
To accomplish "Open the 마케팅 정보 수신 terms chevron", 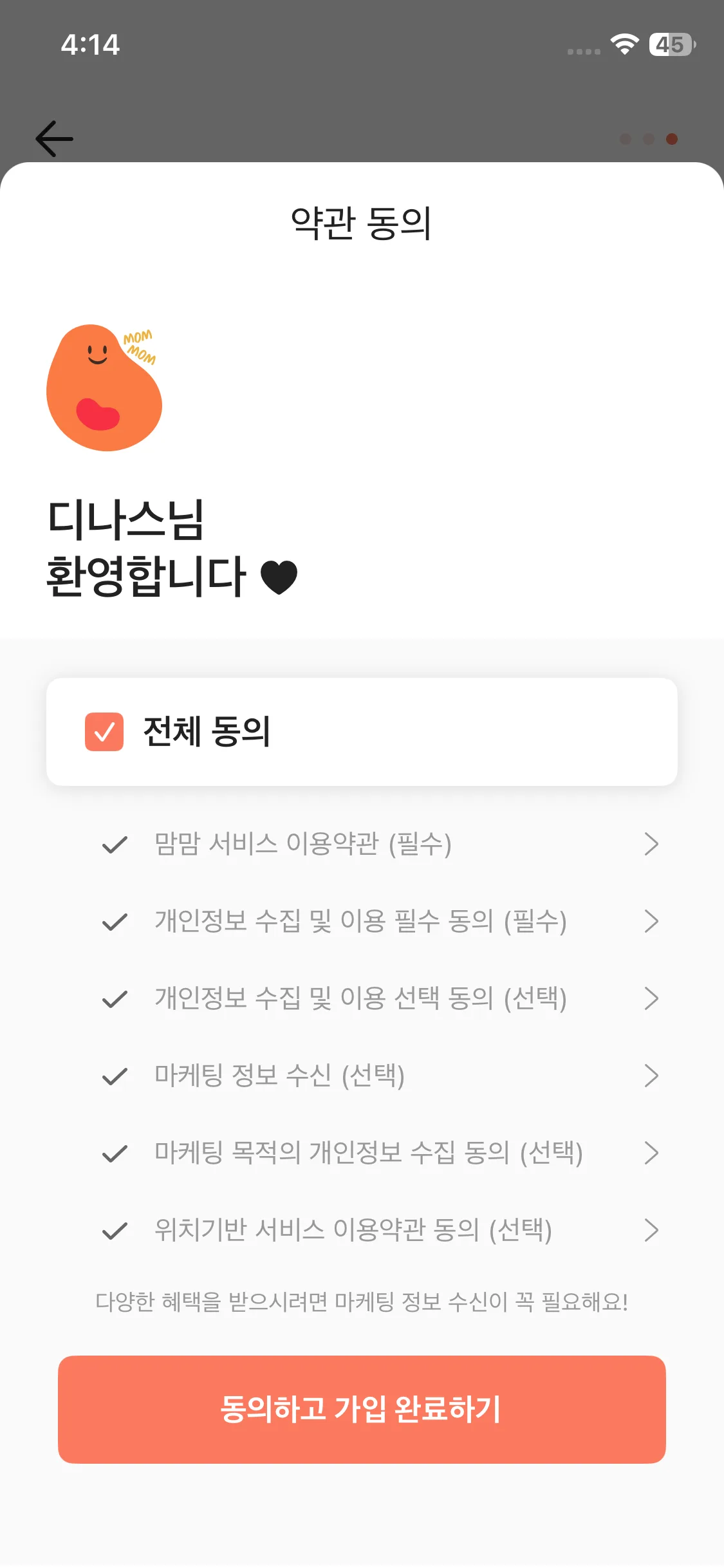I will [652, 1076].
